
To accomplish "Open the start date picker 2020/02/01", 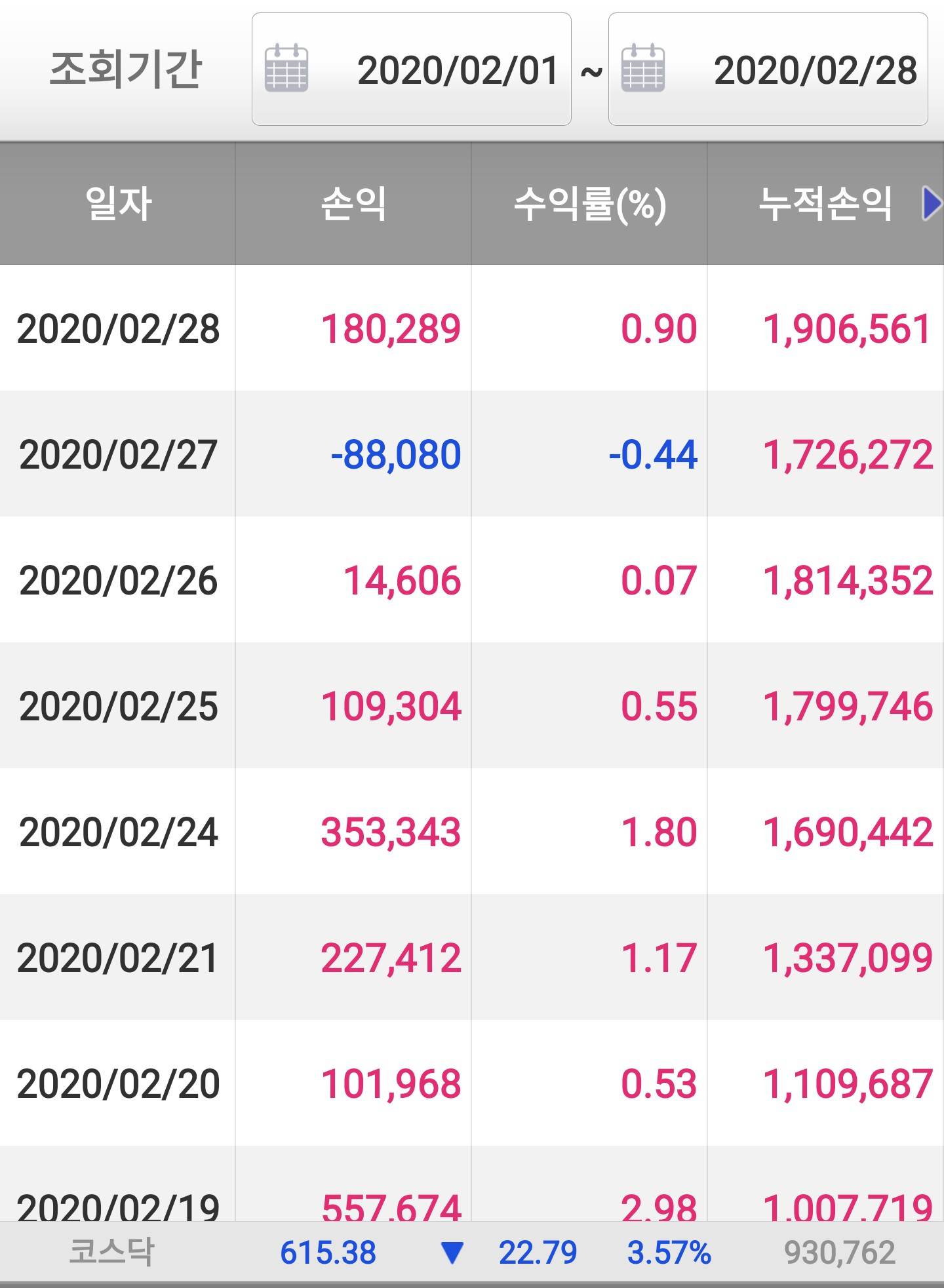I will click(x=411, y=69).
